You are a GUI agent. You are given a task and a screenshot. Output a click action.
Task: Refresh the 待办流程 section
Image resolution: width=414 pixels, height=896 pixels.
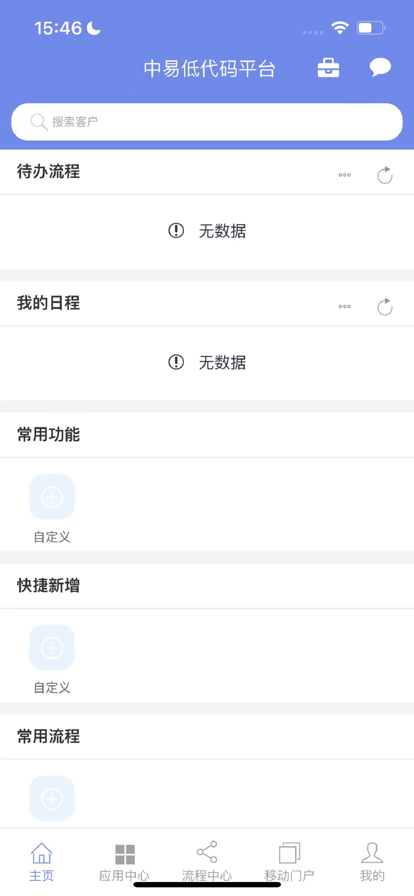[x=385, y=175]
